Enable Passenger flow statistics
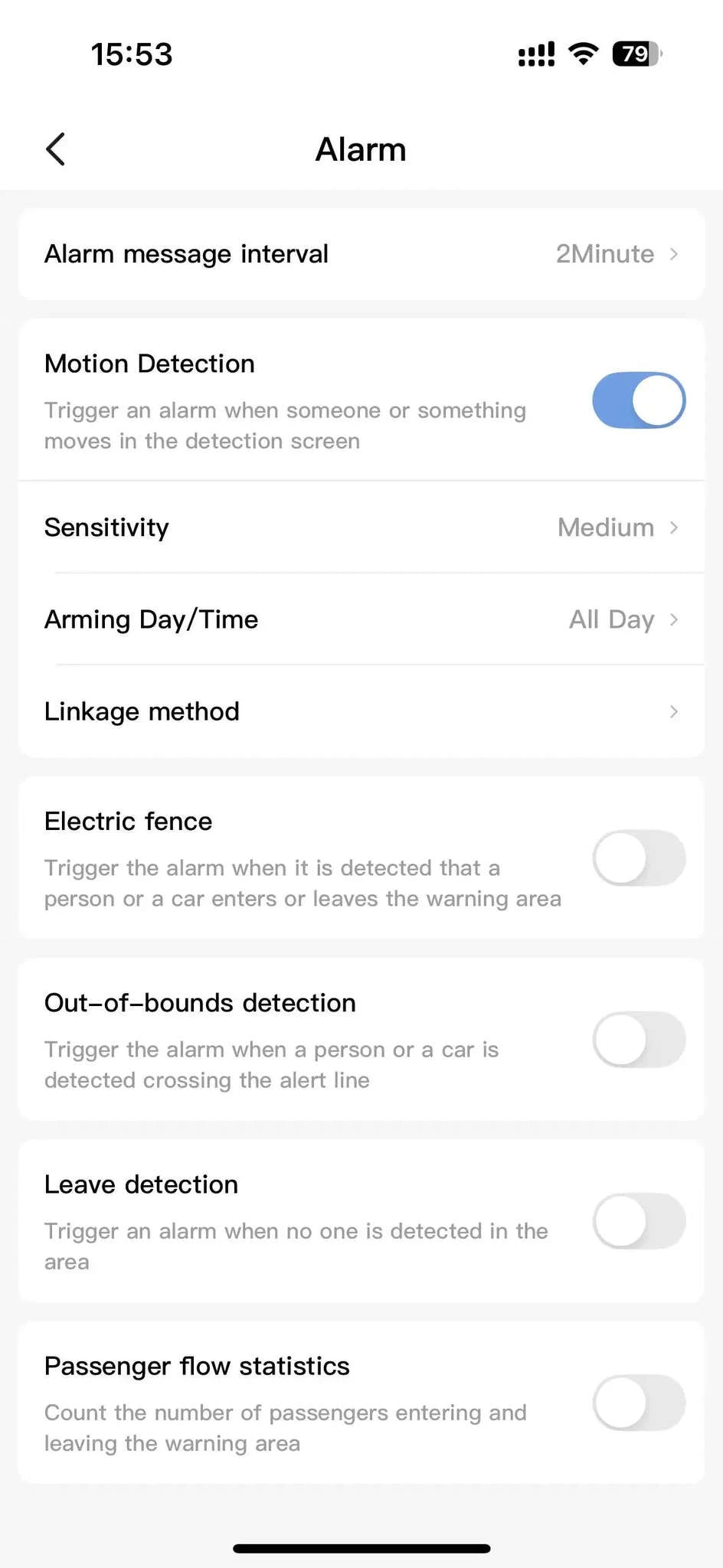723x1568 pixels. 638,1402
